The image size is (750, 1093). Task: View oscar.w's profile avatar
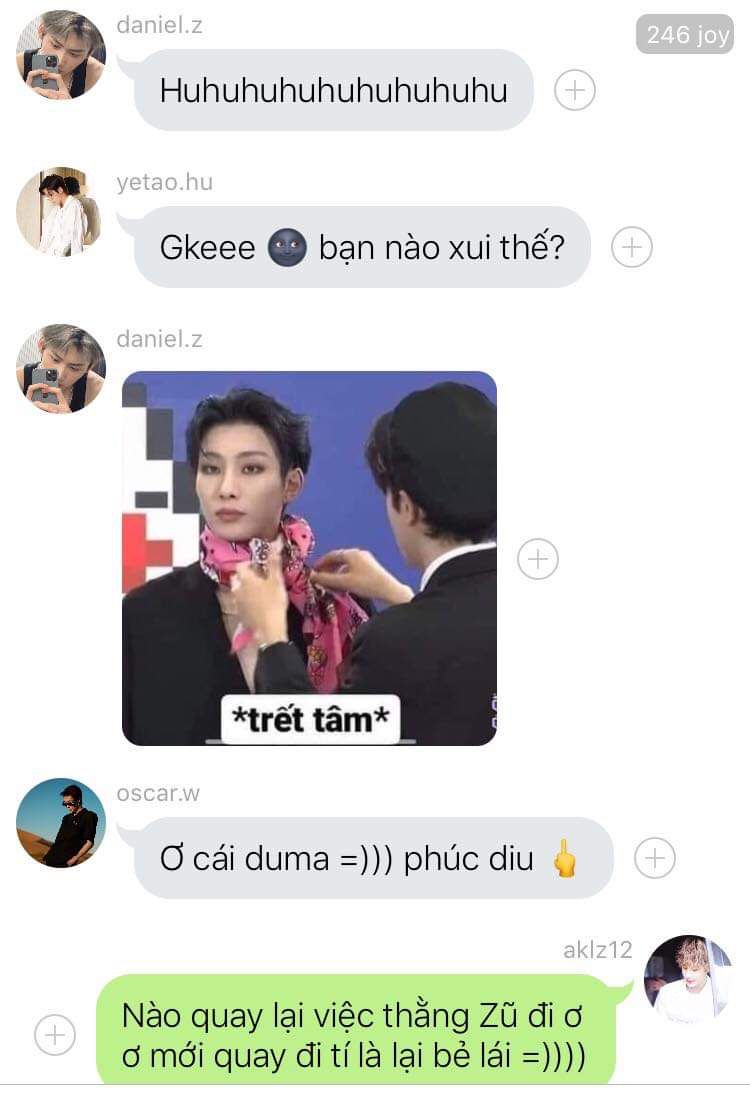60,822
